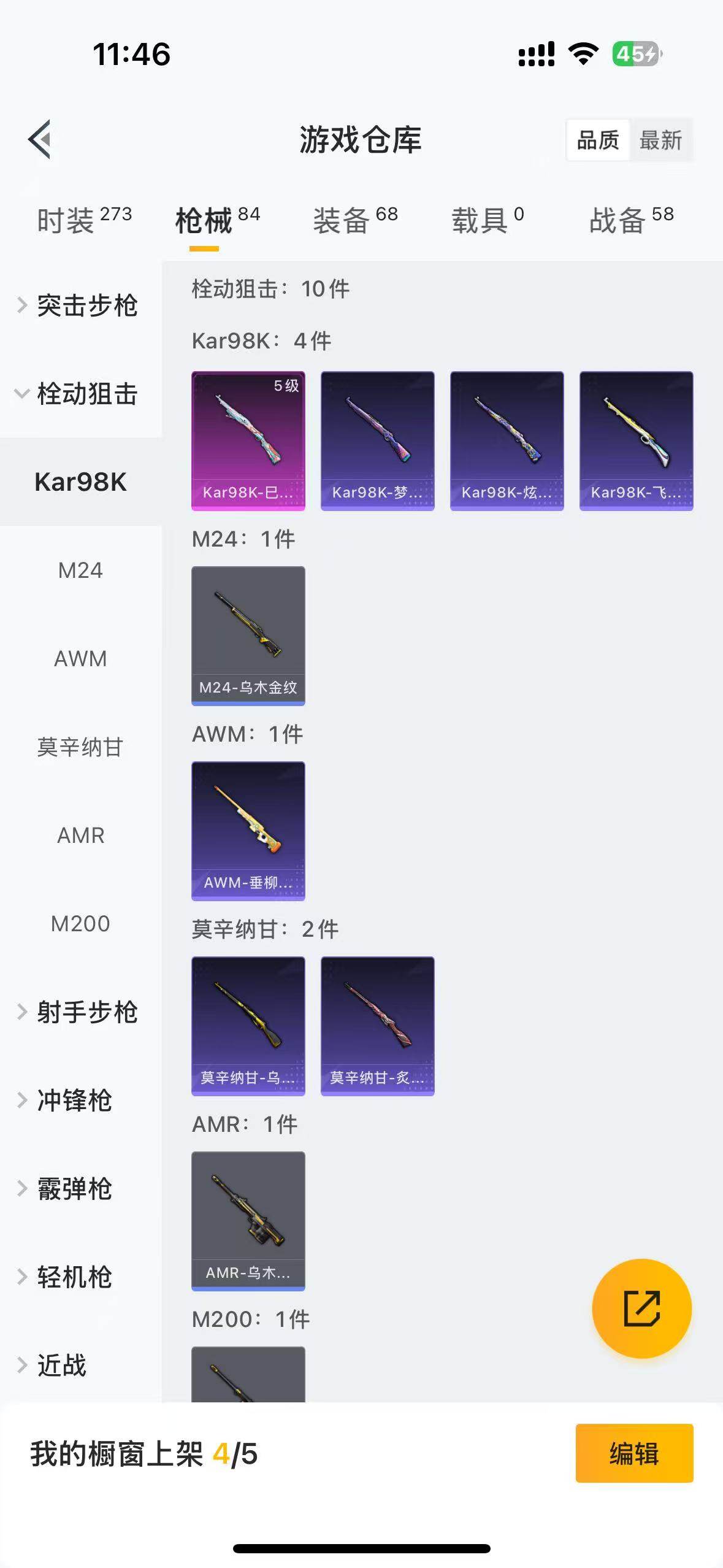Image resolution: width=723 pixels, height=1568 pixels.
Task: Open the 战备 tab
Action: point(631,220)
